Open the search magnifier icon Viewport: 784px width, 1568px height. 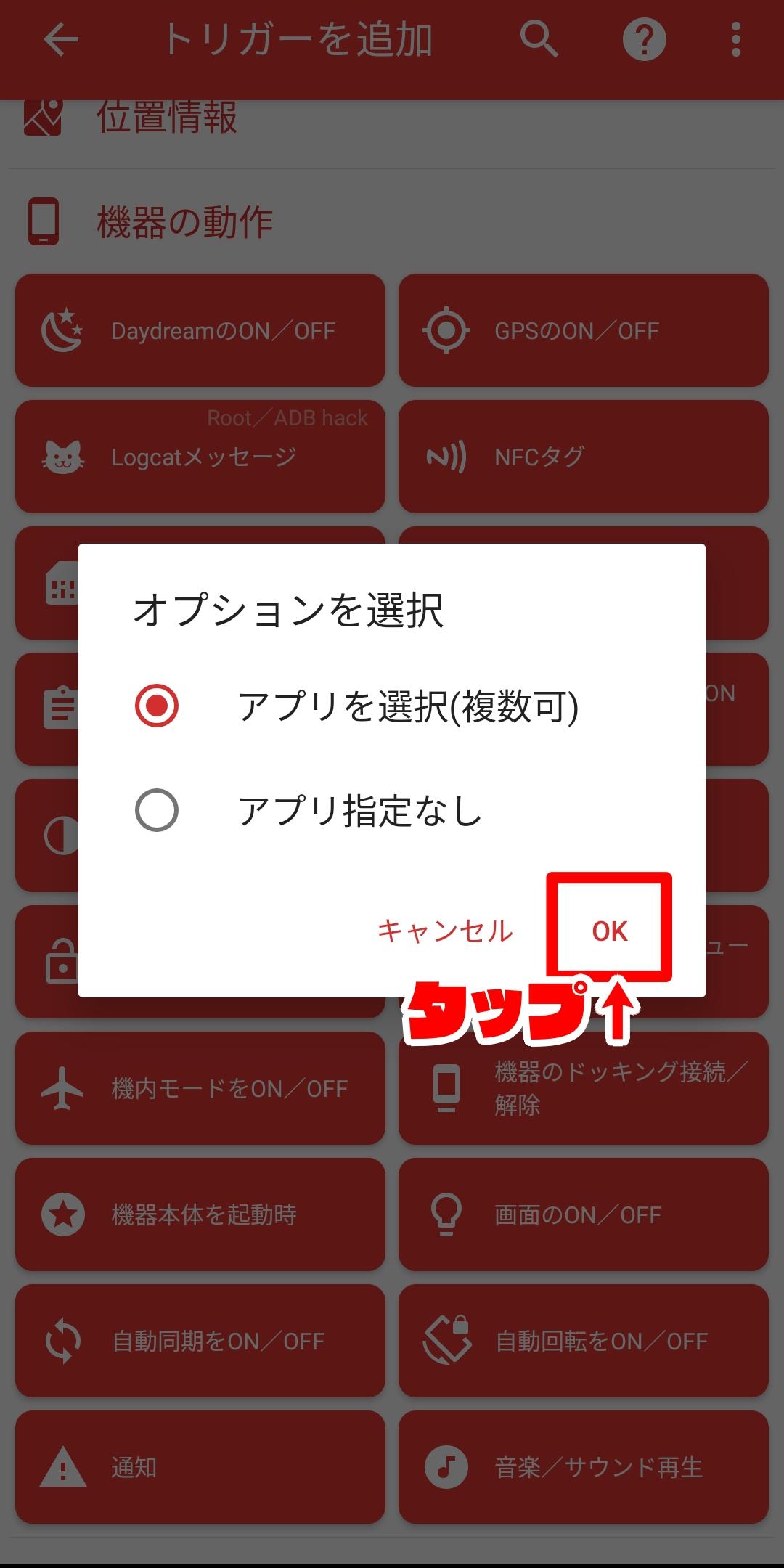point(539,39)
